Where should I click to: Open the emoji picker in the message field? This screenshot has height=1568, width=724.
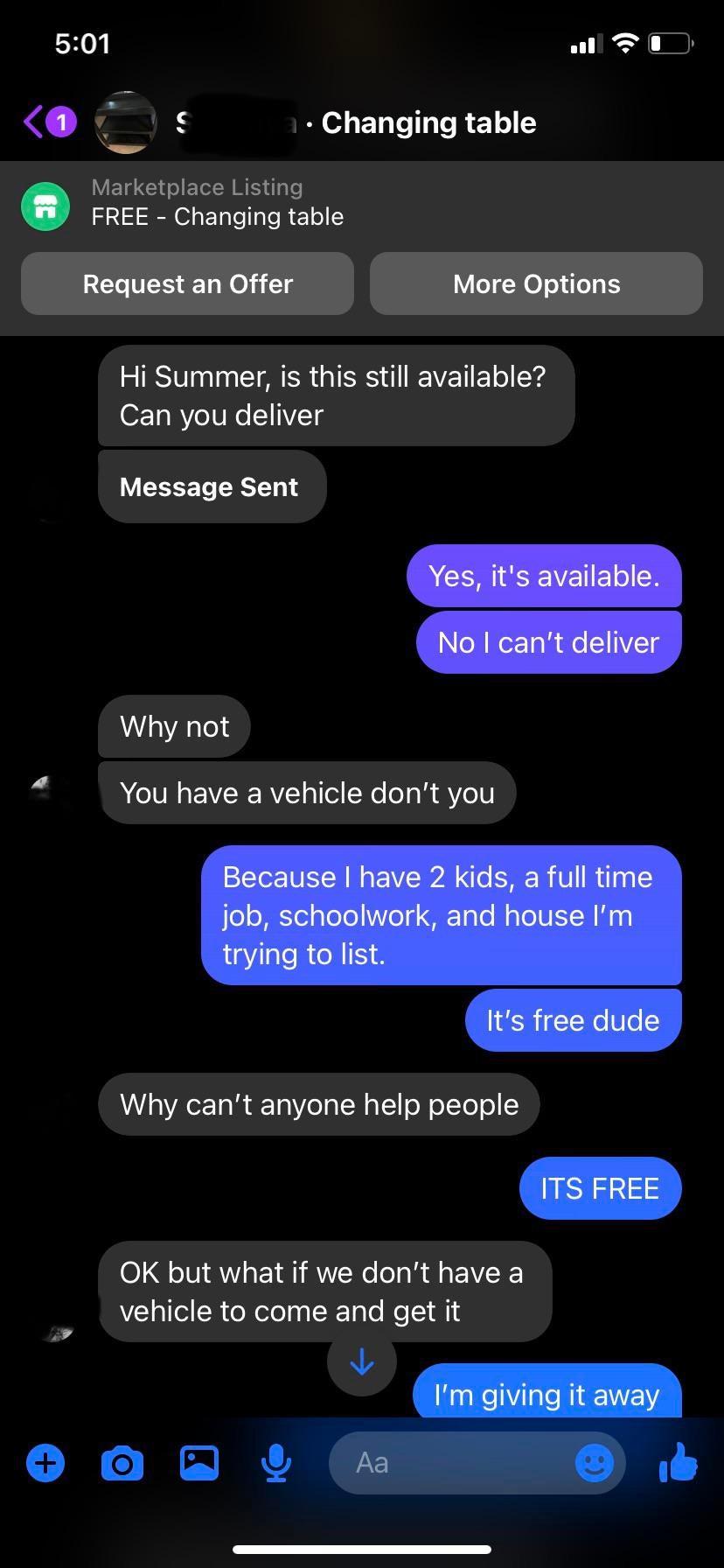595,1462
